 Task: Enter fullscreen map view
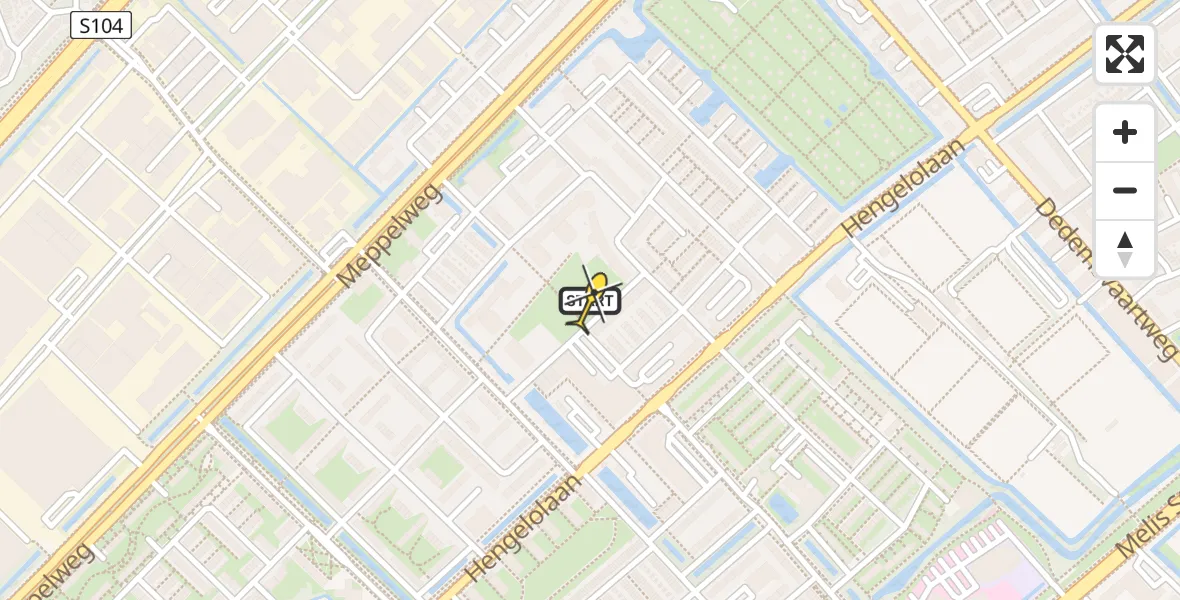coord(1125,54)
